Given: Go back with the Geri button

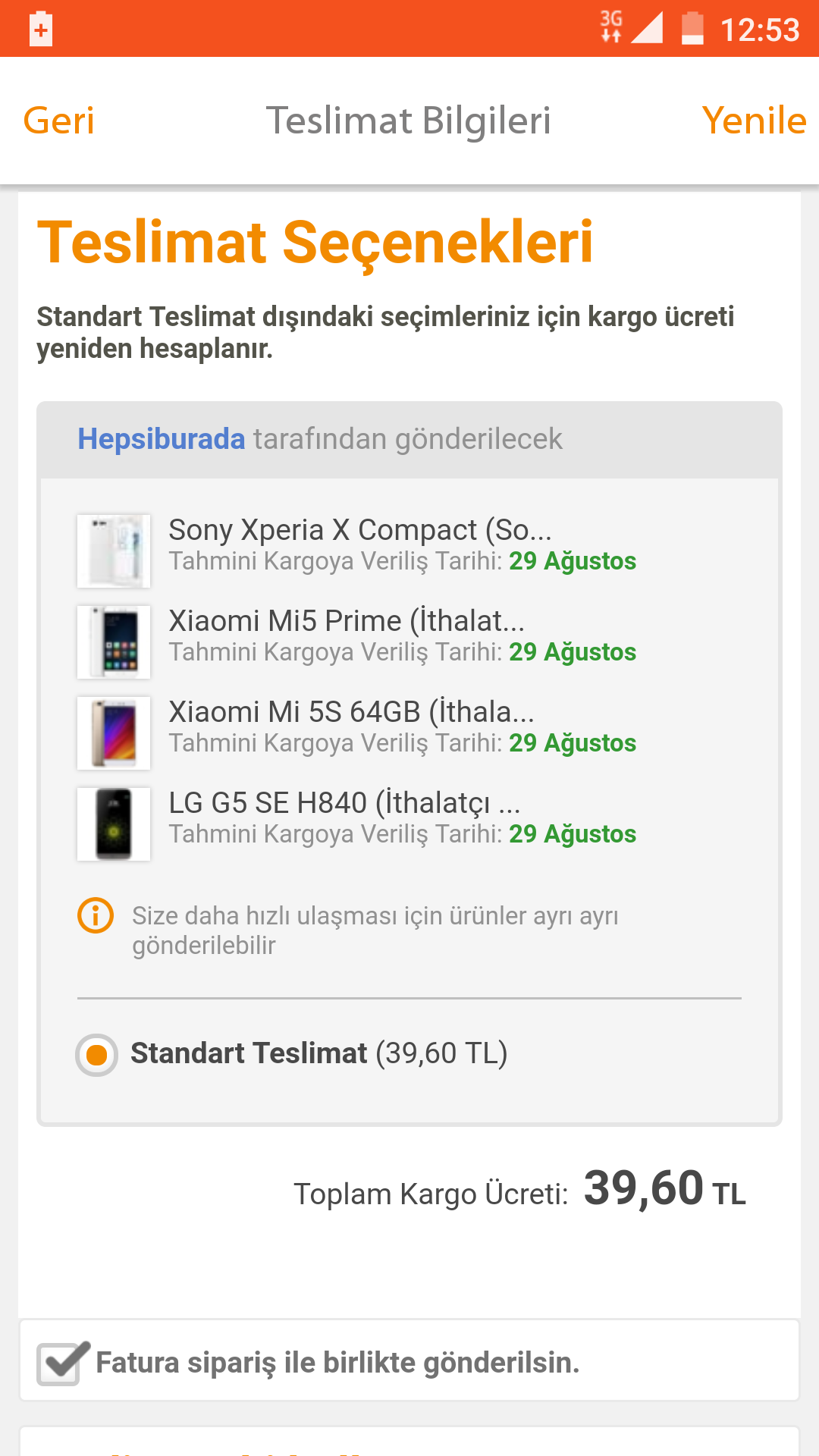Looking at the screenshot, I should (x=58, y=120).
